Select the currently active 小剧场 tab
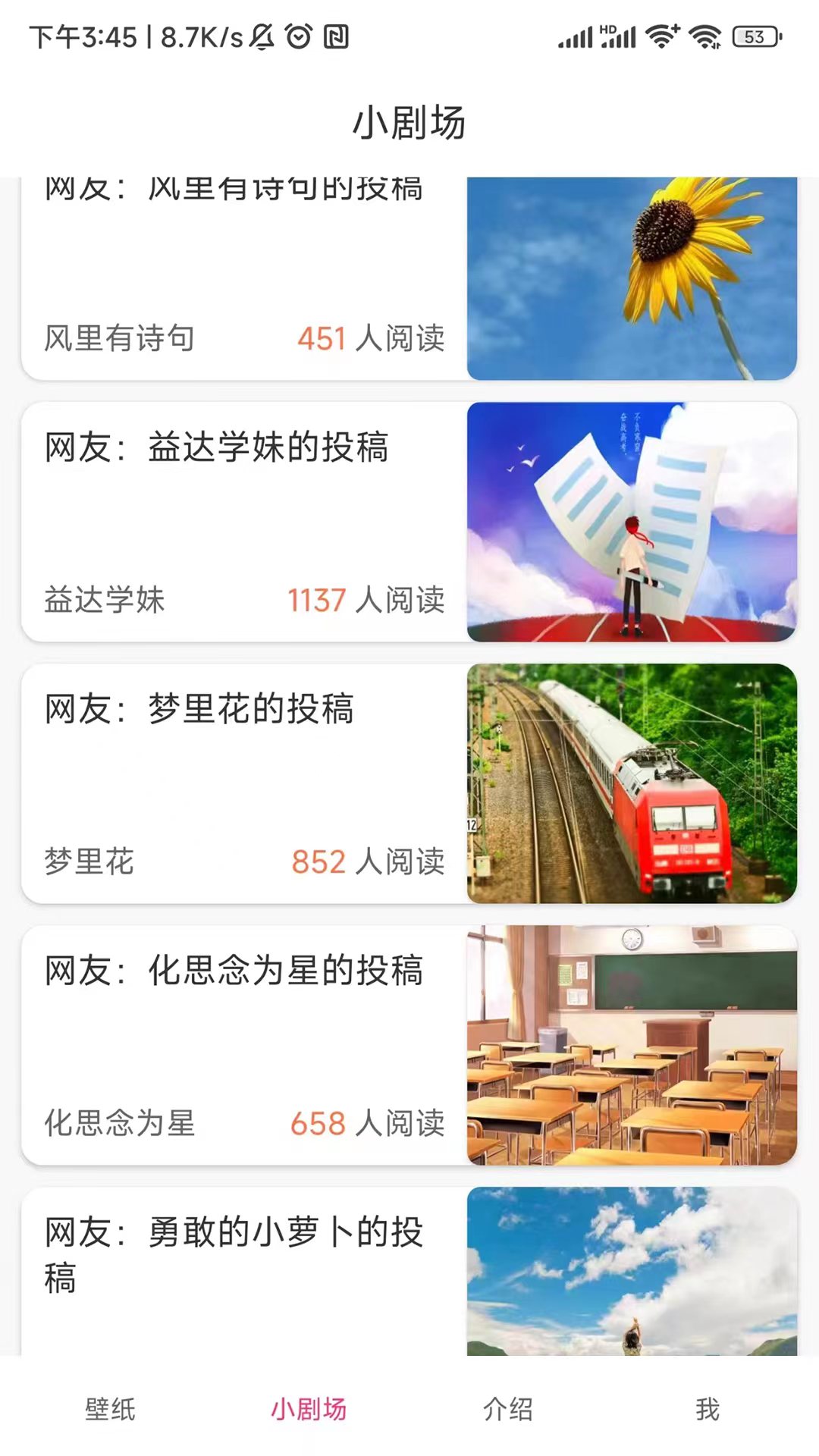Viewport: 819px width, 1456px height. click(x=309, y=1408)
